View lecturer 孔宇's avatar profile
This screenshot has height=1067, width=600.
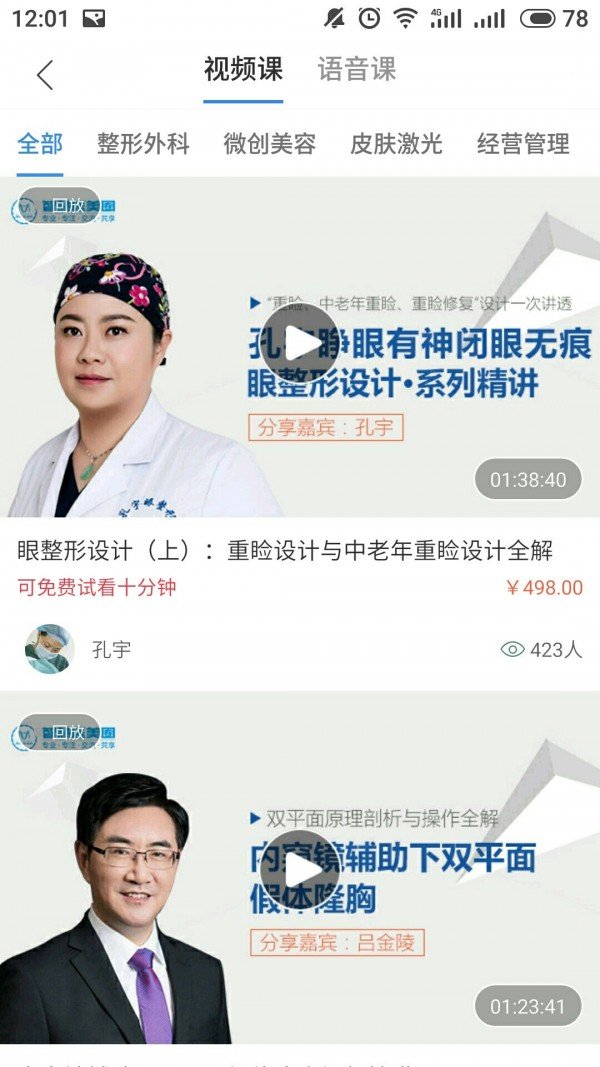click(49, 649)
